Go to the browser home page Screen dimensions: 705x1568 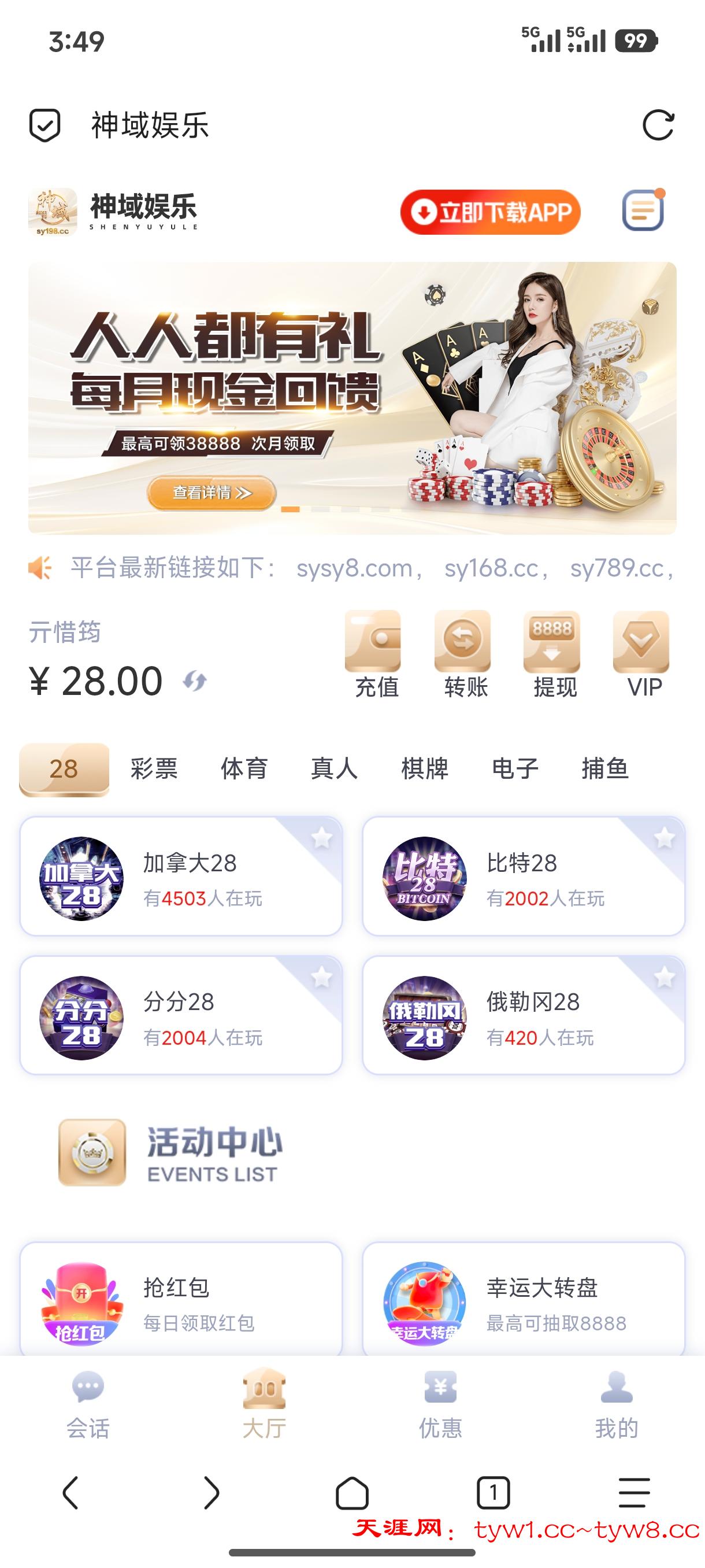click(352, 1492)
